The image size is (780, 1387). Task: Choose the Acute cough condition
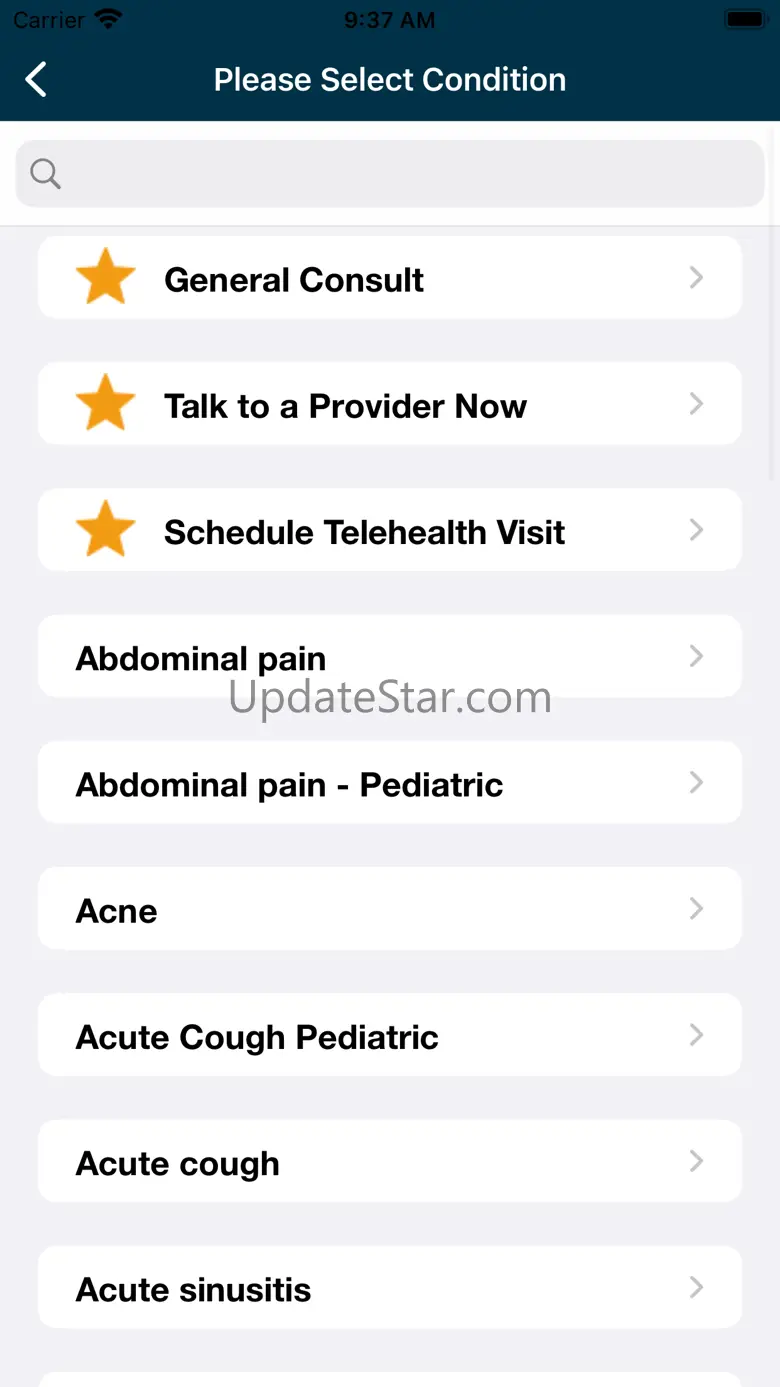pos(390,1162)
